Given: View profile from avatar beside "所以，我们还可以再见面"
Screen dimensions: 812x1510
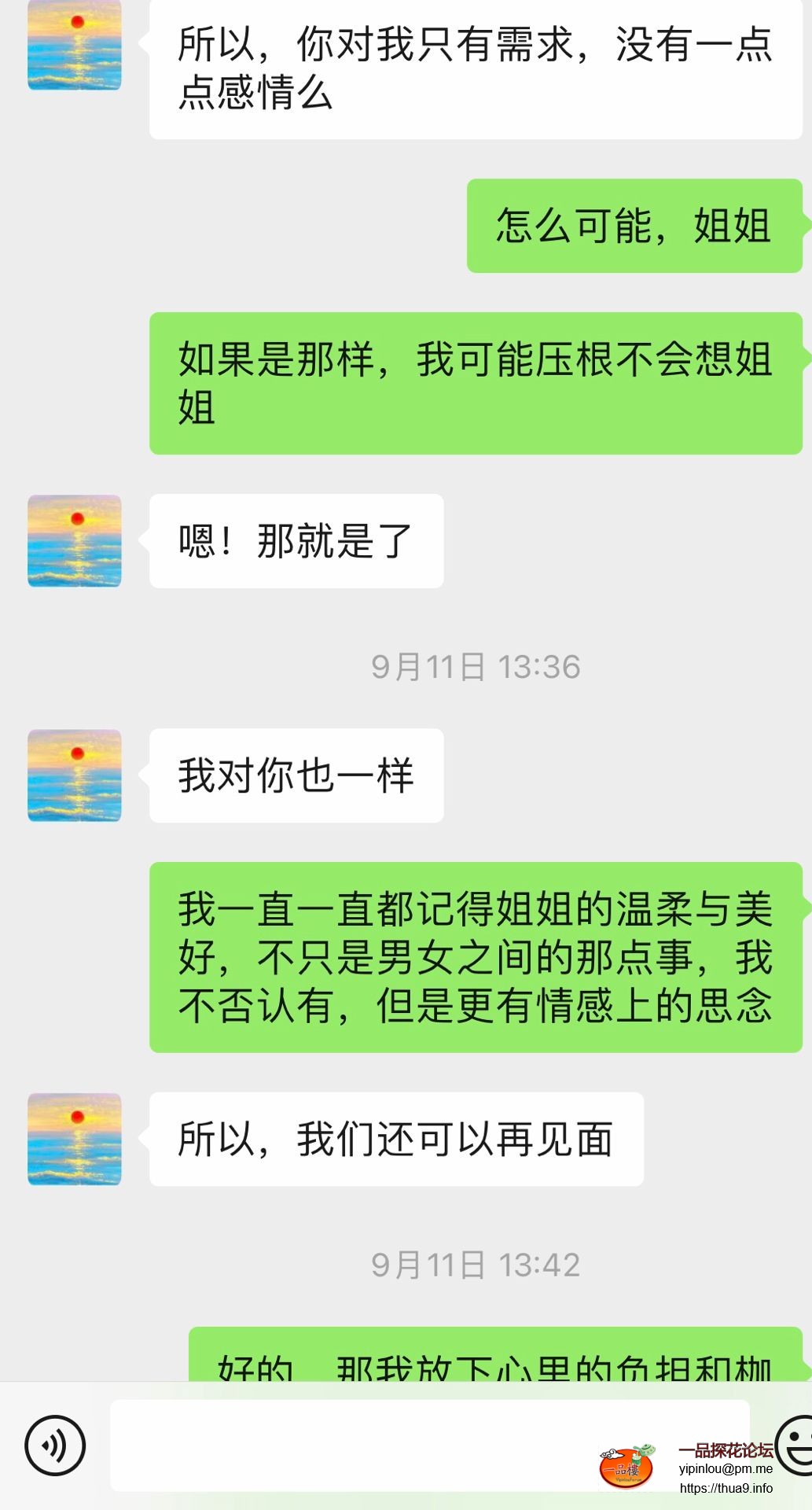Looking at the screenshot, I should click(x=75, y=1139).
